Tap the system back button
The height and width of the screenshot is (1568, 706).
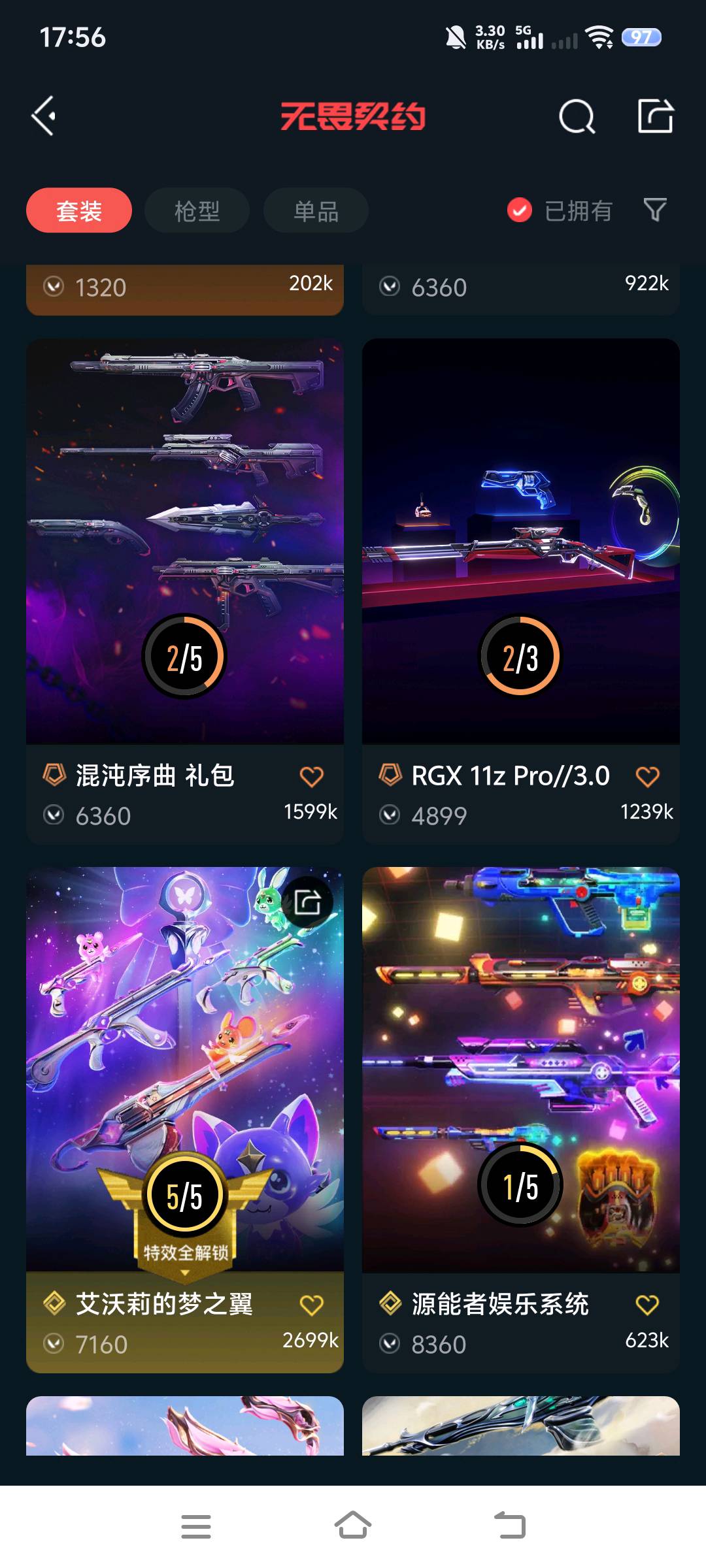click(x=510, y=1526)
